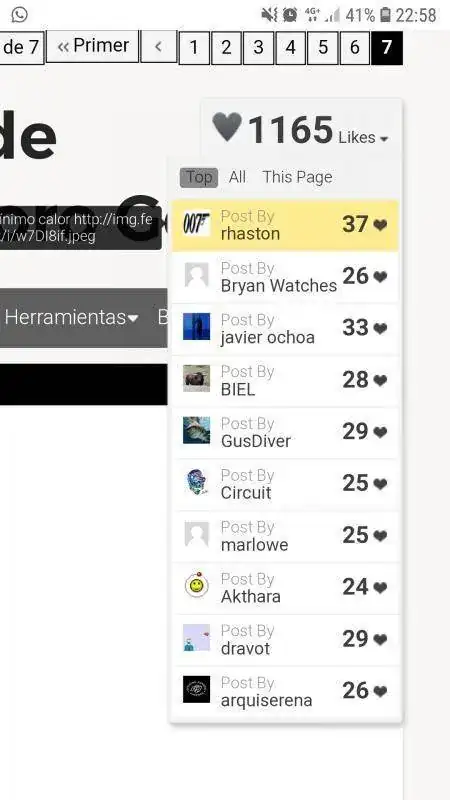The image size is (450, 800).
Task: Go to the first page with Primer
Action: click(92, 46)
